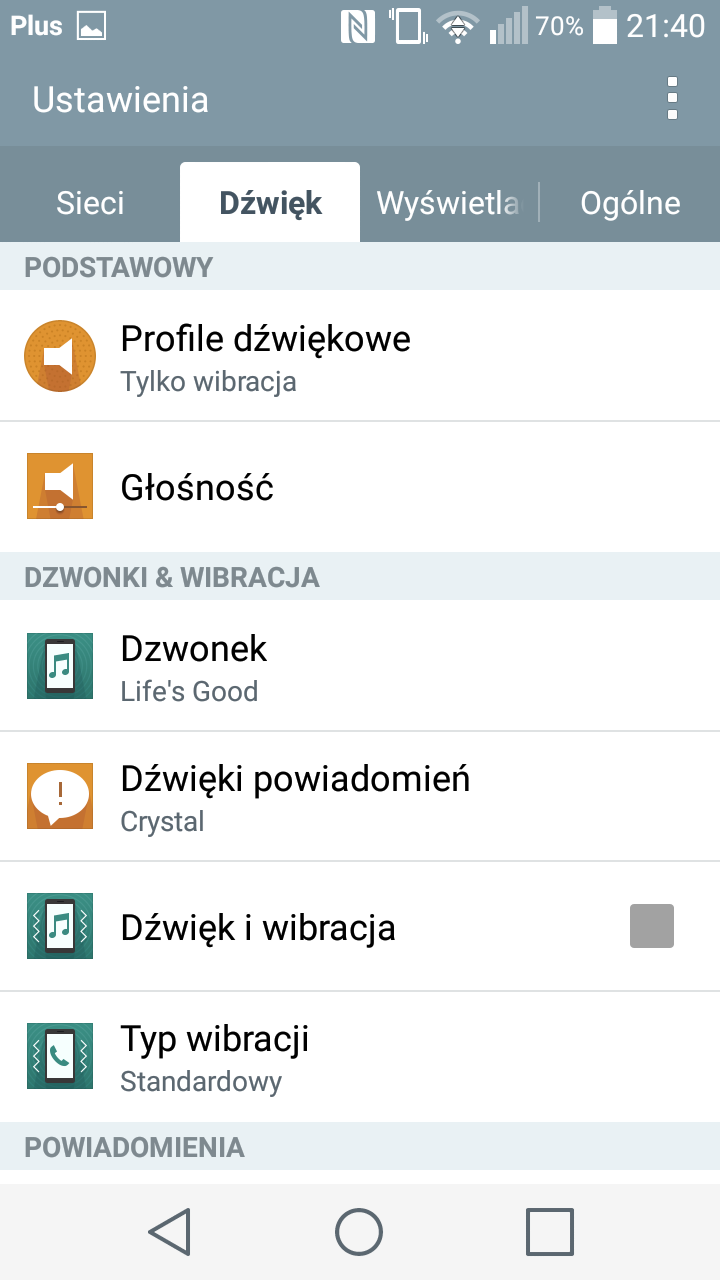Open the overflow menu in Ustawienia
This screenshot has height=1280, width=720.
tap(672, 99)
